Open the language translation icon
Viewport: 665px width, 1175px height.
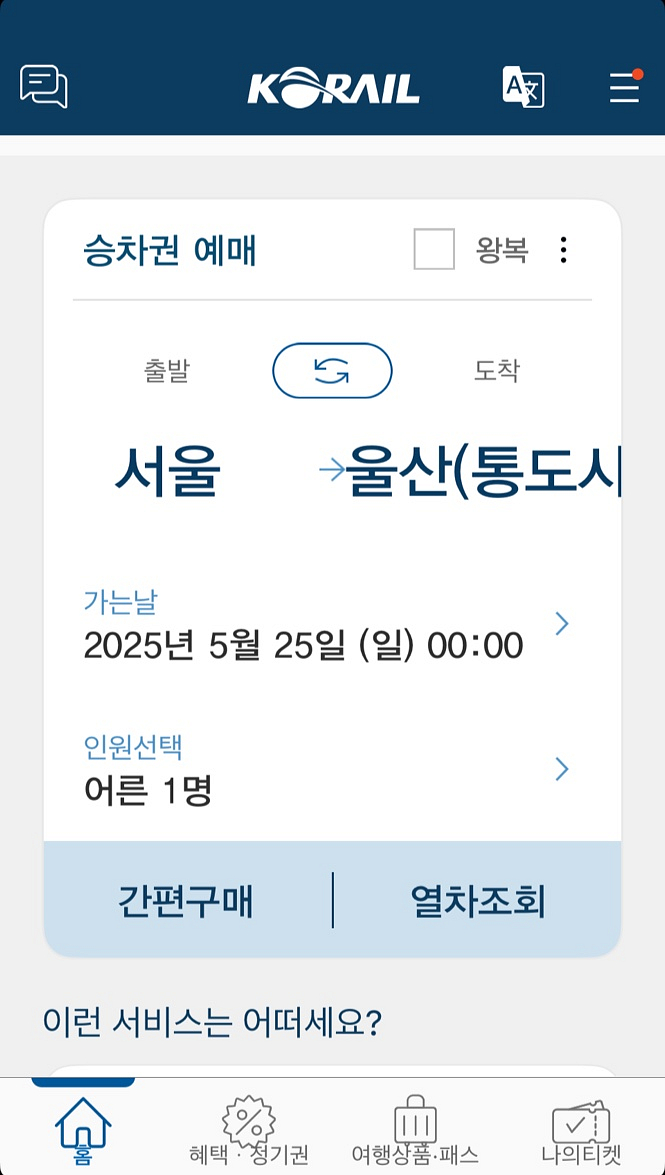[x=523, y=87]
